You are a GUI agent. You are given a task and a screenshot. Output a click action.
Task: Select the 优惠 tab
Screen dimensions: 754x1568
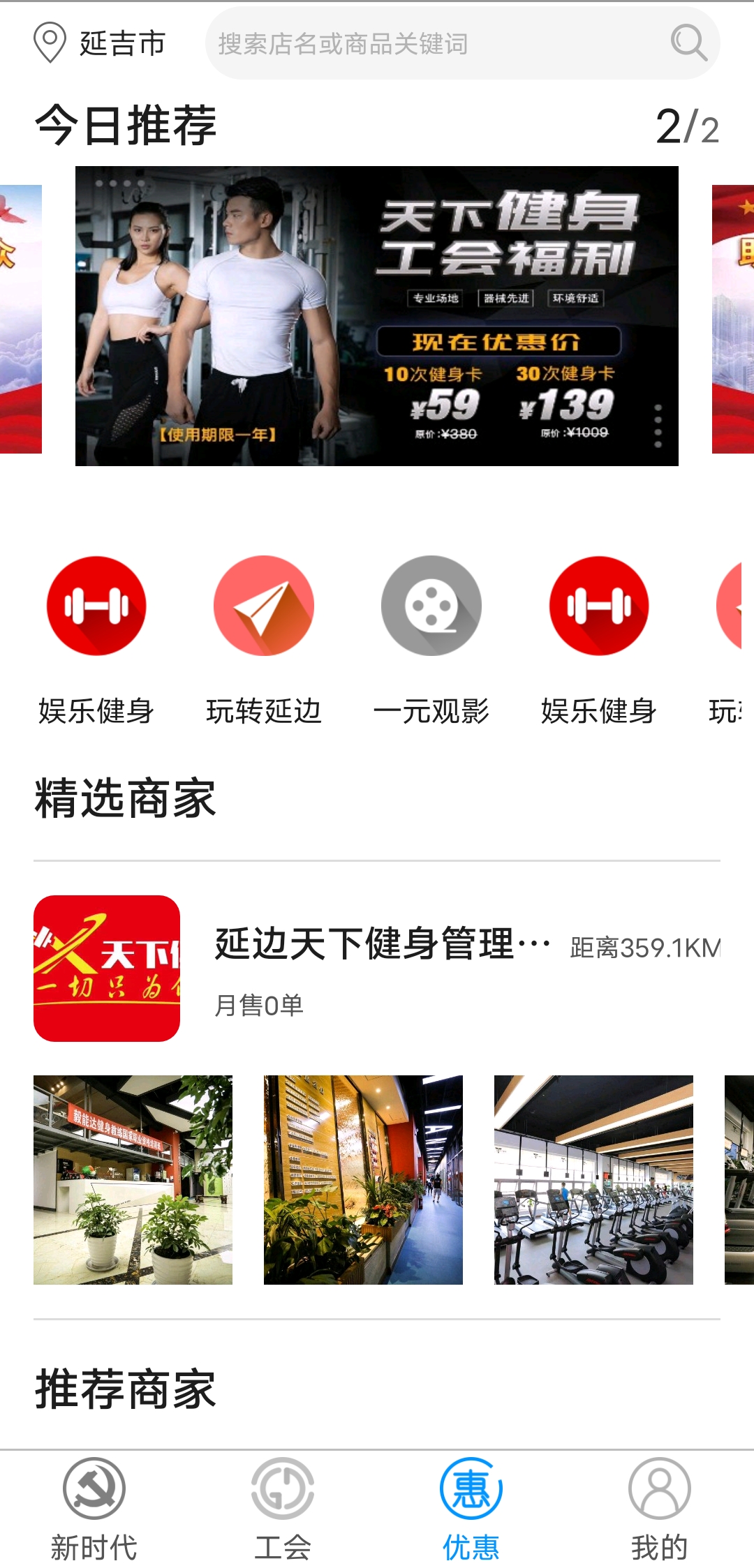pyautogui.click(x=471, y=1509)
